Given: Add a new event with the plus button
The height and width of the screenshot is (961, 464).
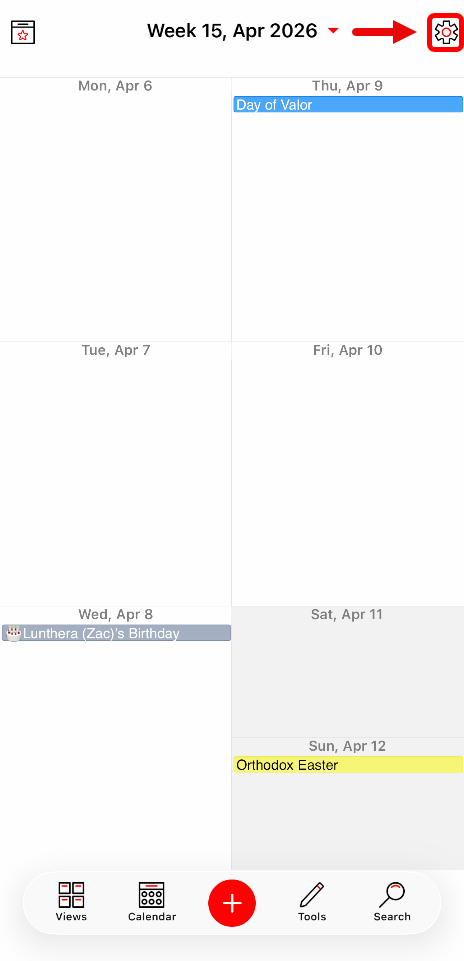Looking at the screenshot, I should coord(232,903).
